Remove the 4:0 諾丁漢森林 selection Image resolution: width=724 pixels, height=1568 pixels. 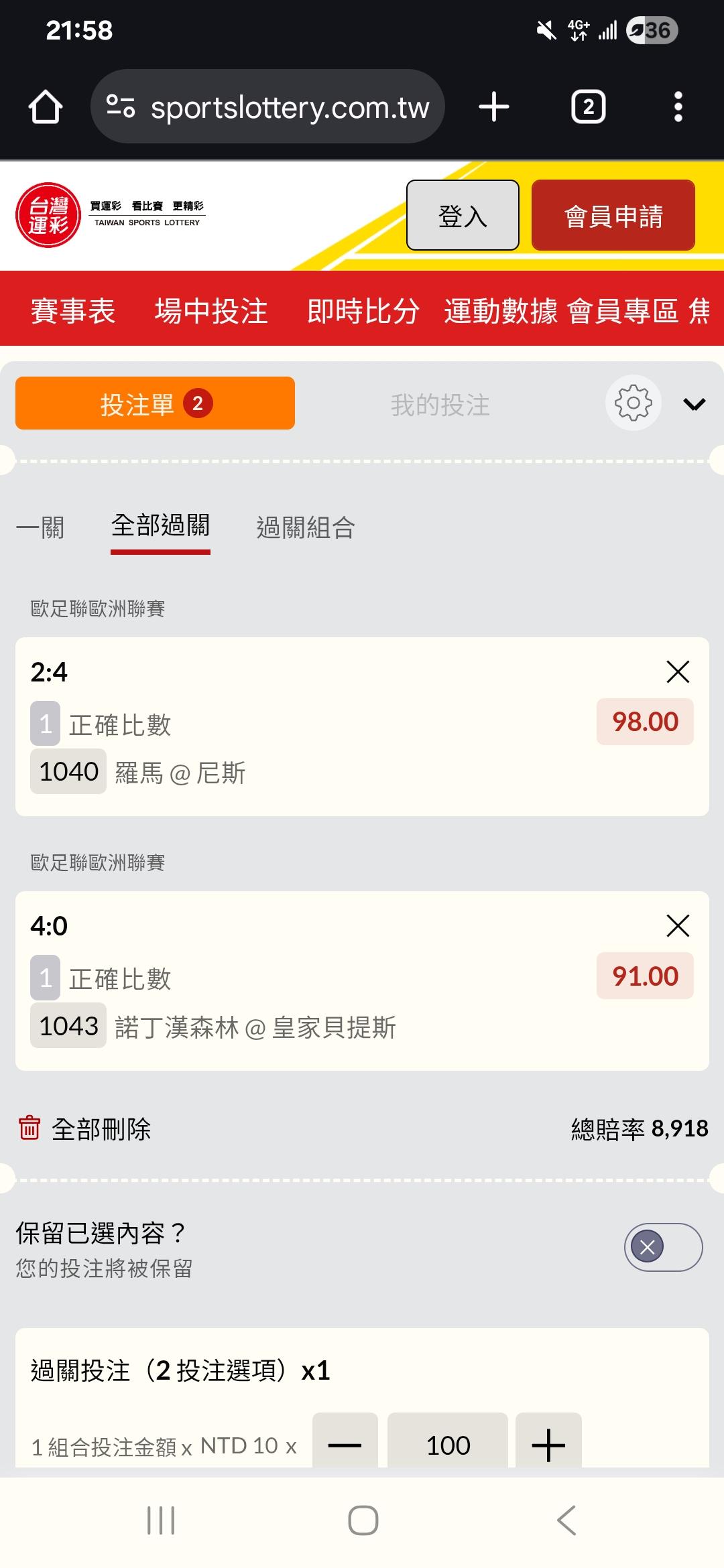678,925
